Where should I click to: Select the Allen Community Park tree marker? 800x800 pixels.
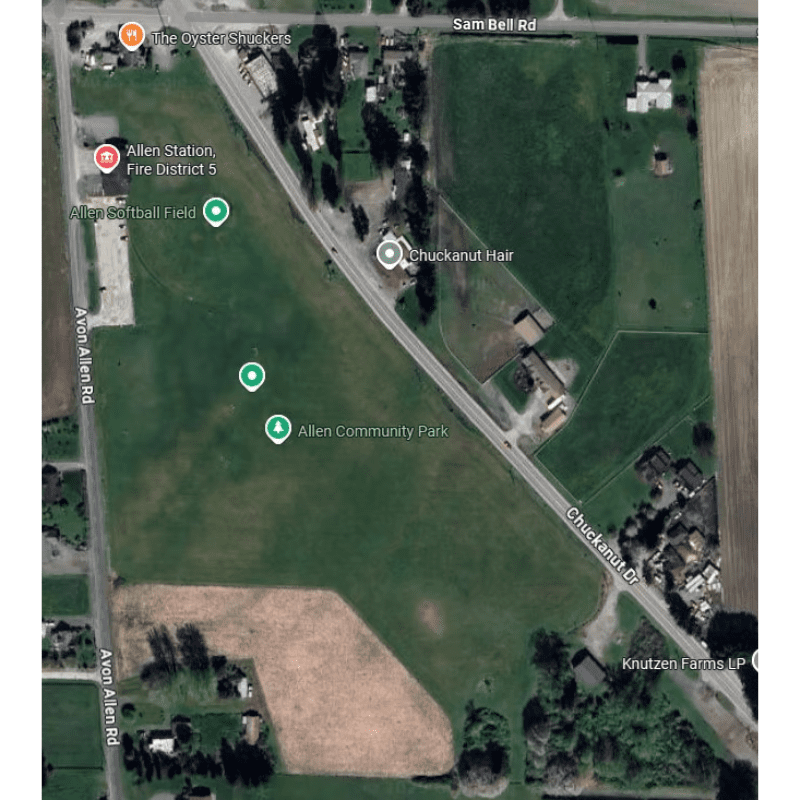[x=278, y=429]
